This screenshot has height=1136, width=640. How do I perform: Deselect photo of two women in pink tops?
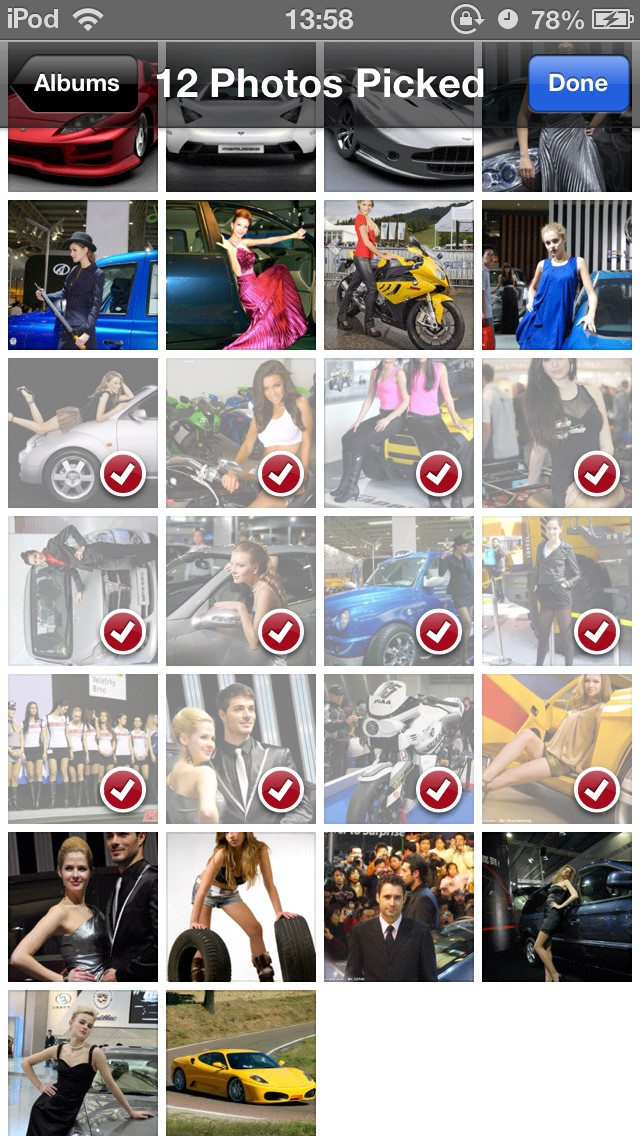coord(399,433)
